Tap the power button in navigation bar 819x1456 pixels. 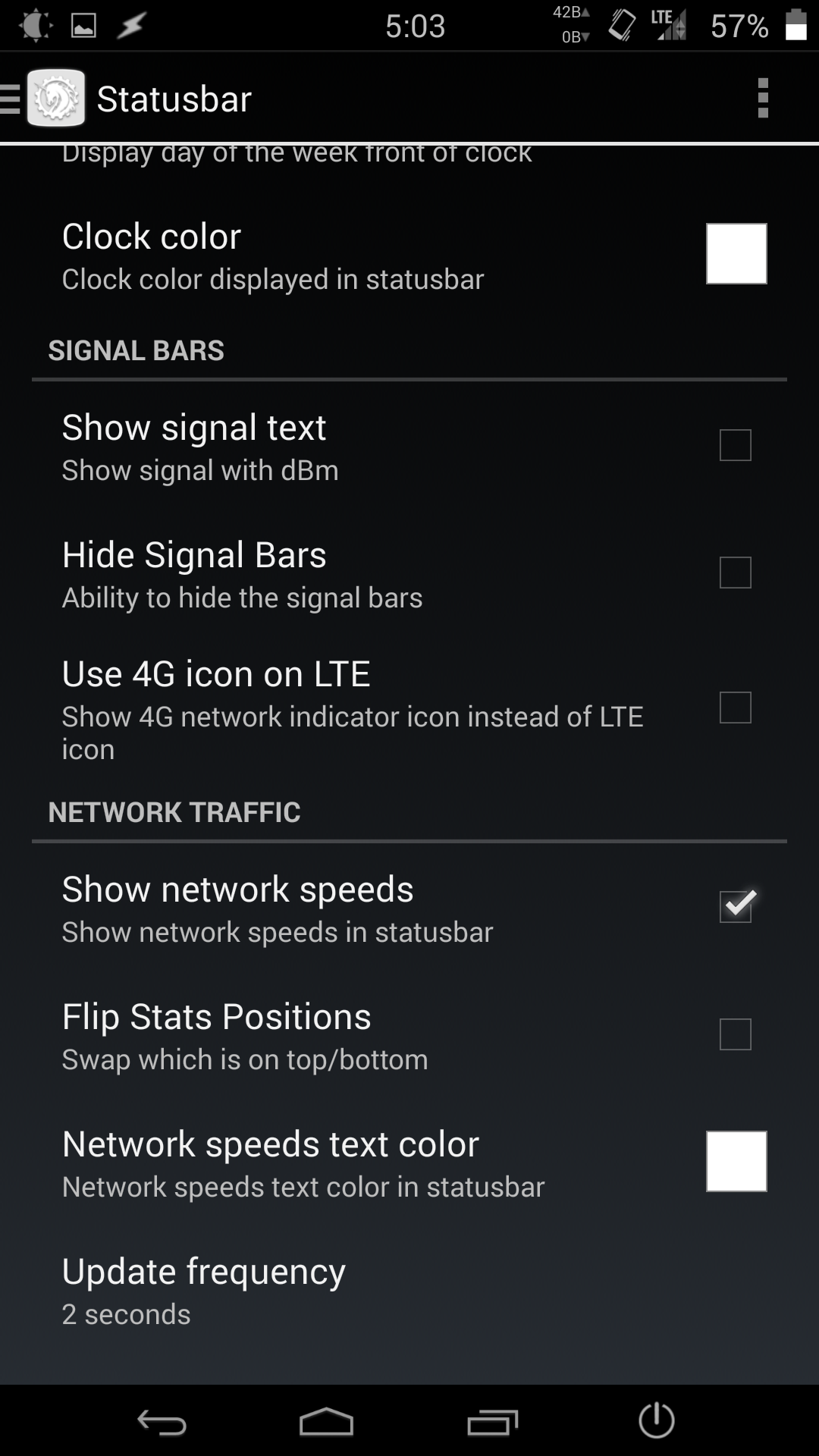tap(657, 1420)
